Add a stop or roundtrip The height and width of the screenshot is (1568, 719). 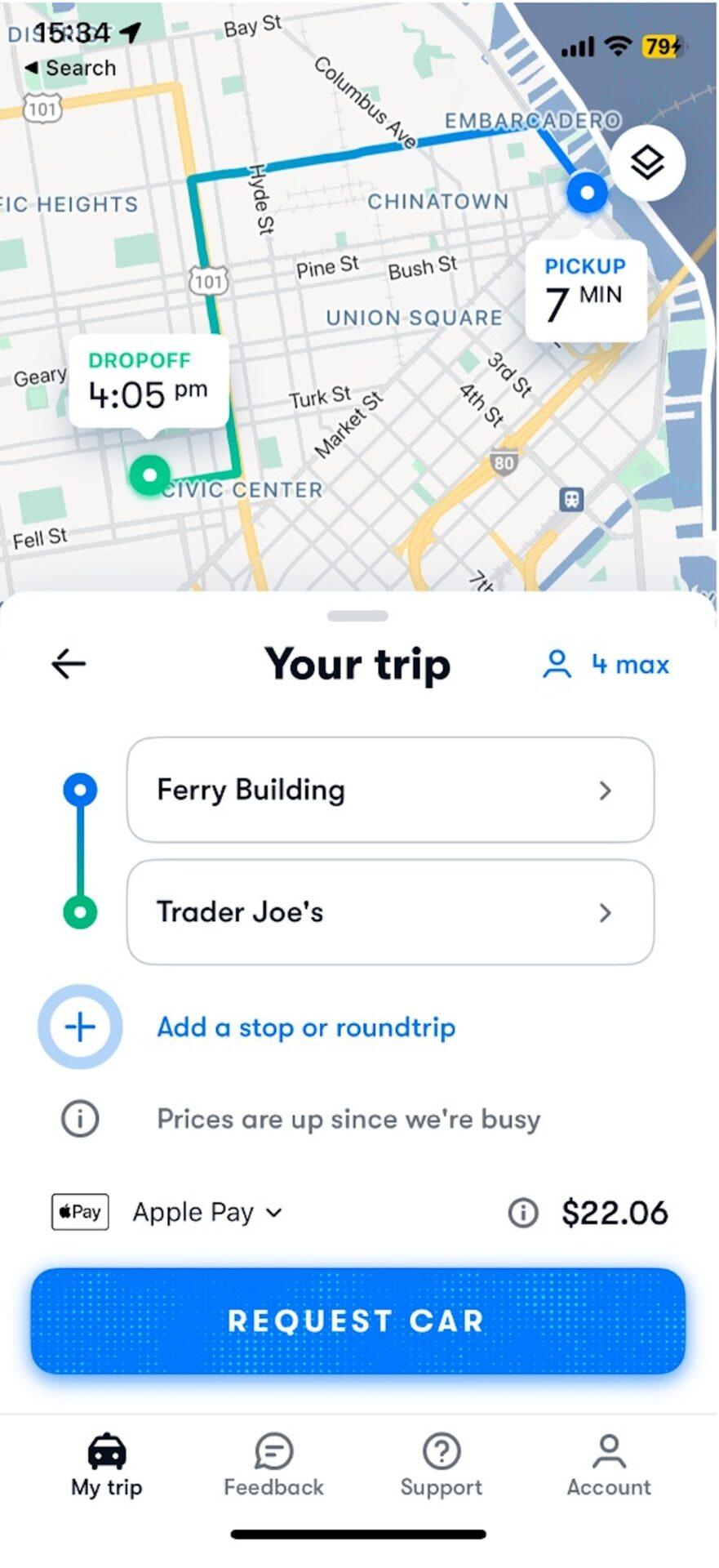tap(305, 1027)
